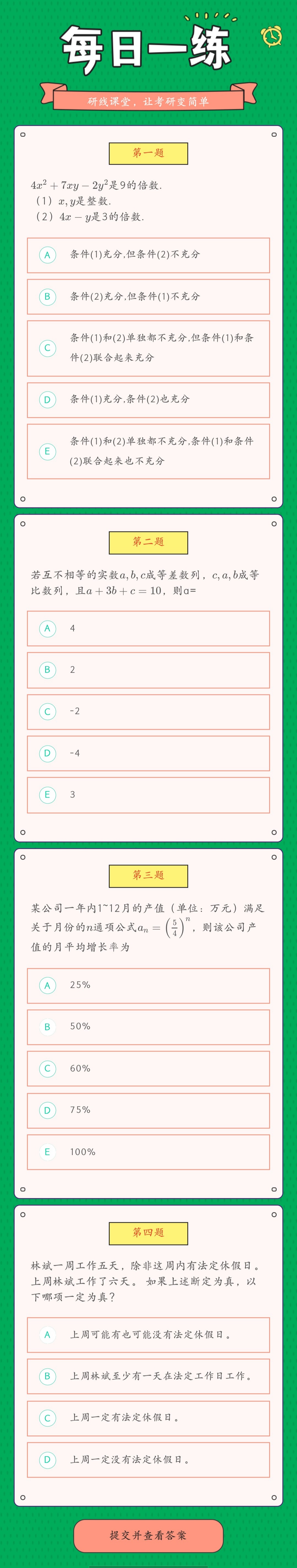Screen dimensions: 297x1568
Task: Choose answer 2 for 第二题
Action: coord(148,670)
